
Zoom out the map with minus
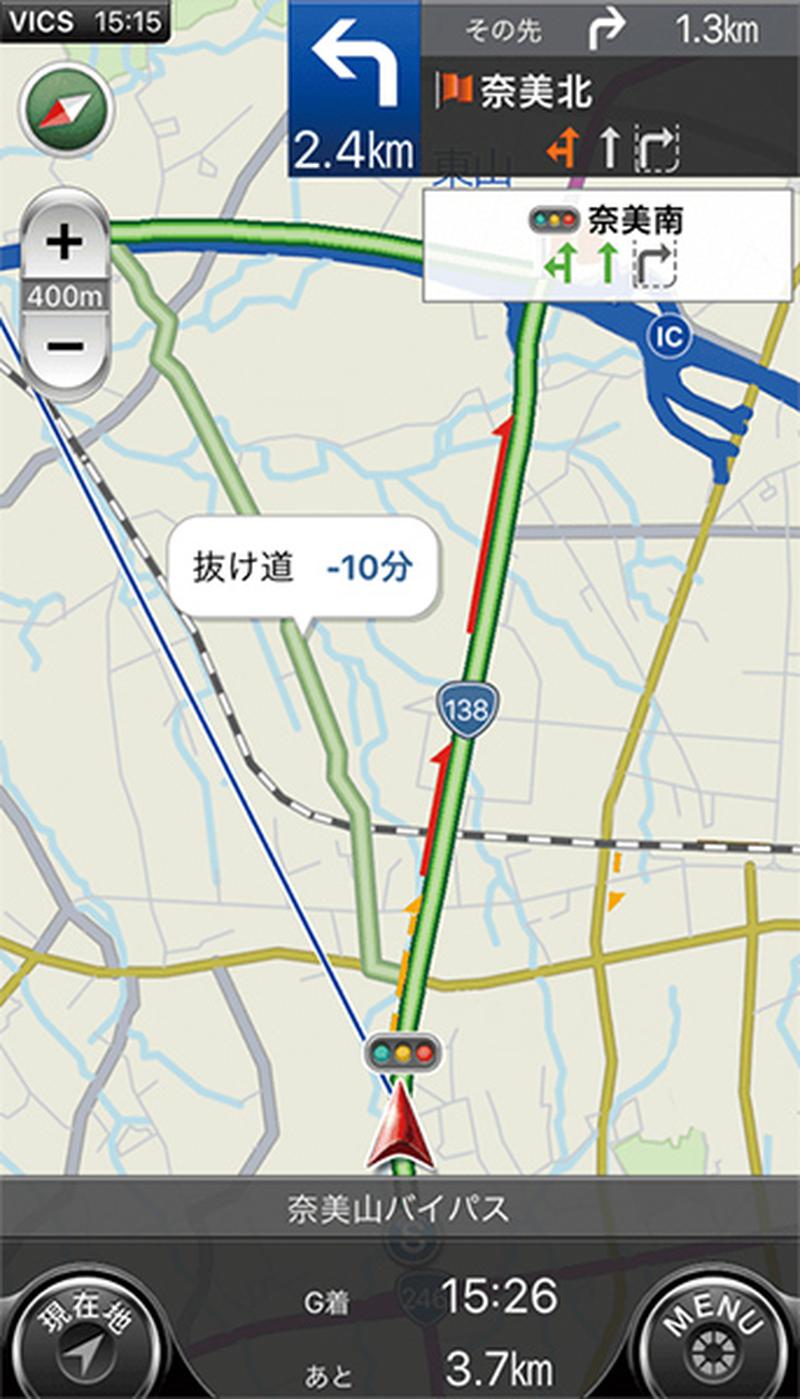[x=64, y=346]
